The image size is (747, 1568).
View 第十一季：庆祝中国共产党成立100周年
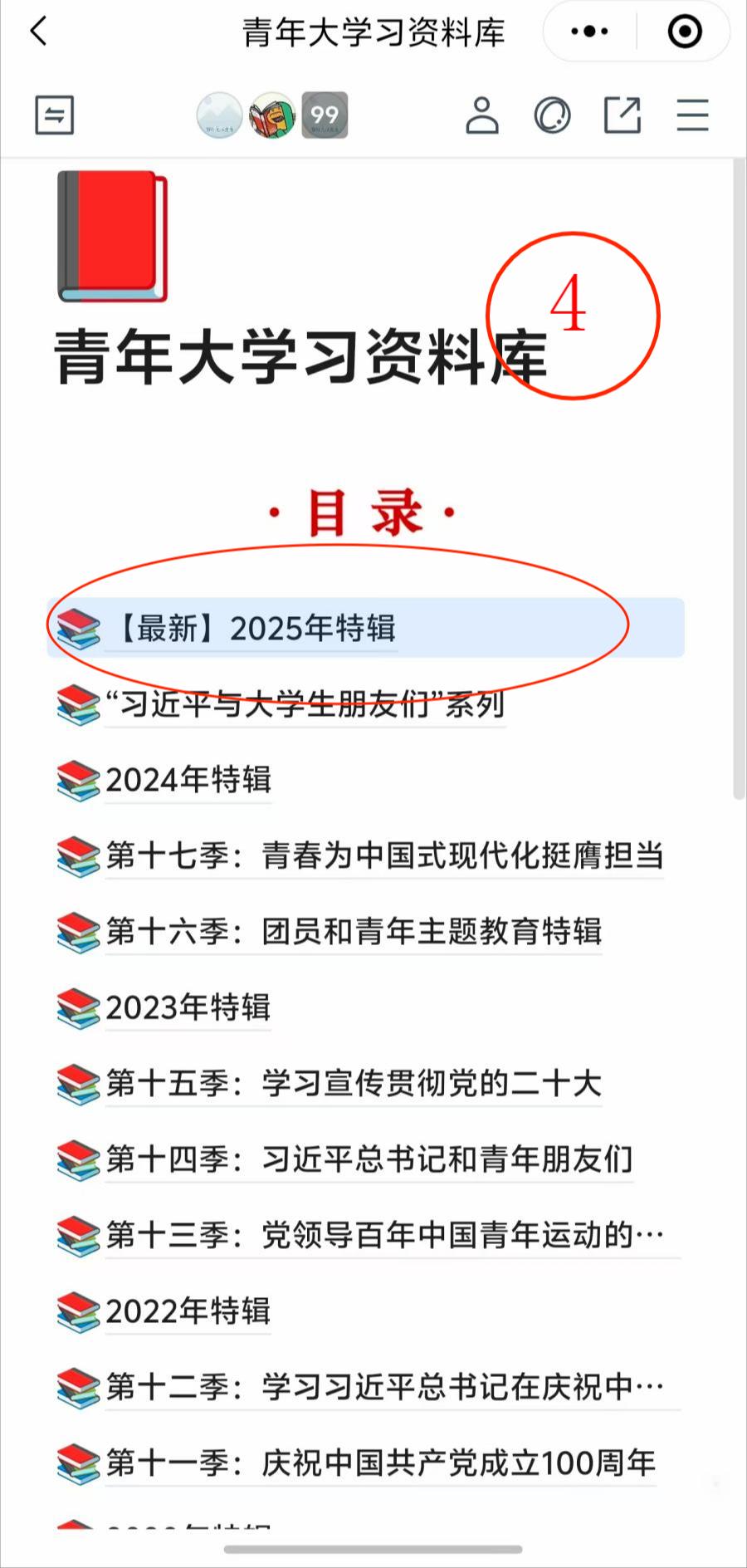380,1463
